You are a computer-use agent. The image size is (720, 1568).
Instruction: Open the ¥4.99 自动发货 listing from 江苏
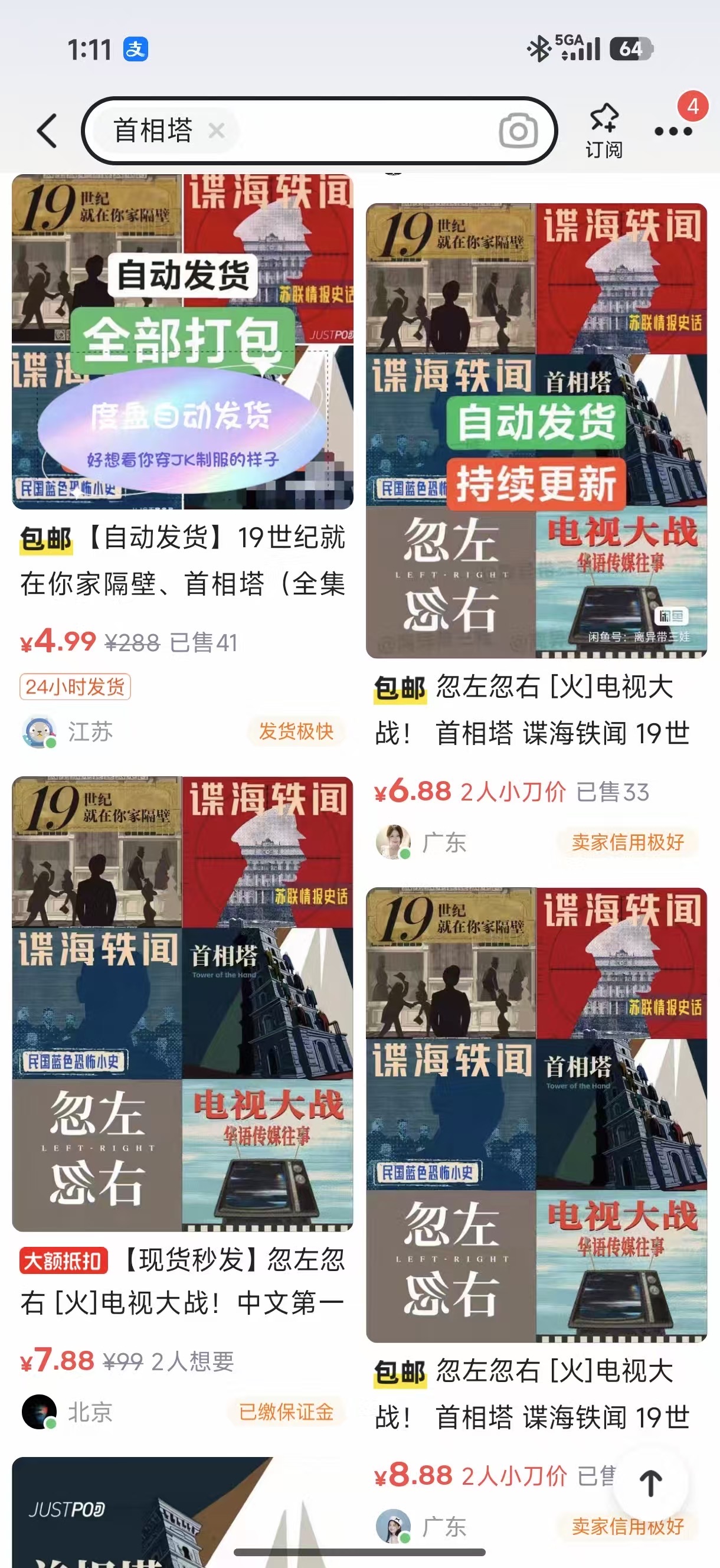click(182, 341)
